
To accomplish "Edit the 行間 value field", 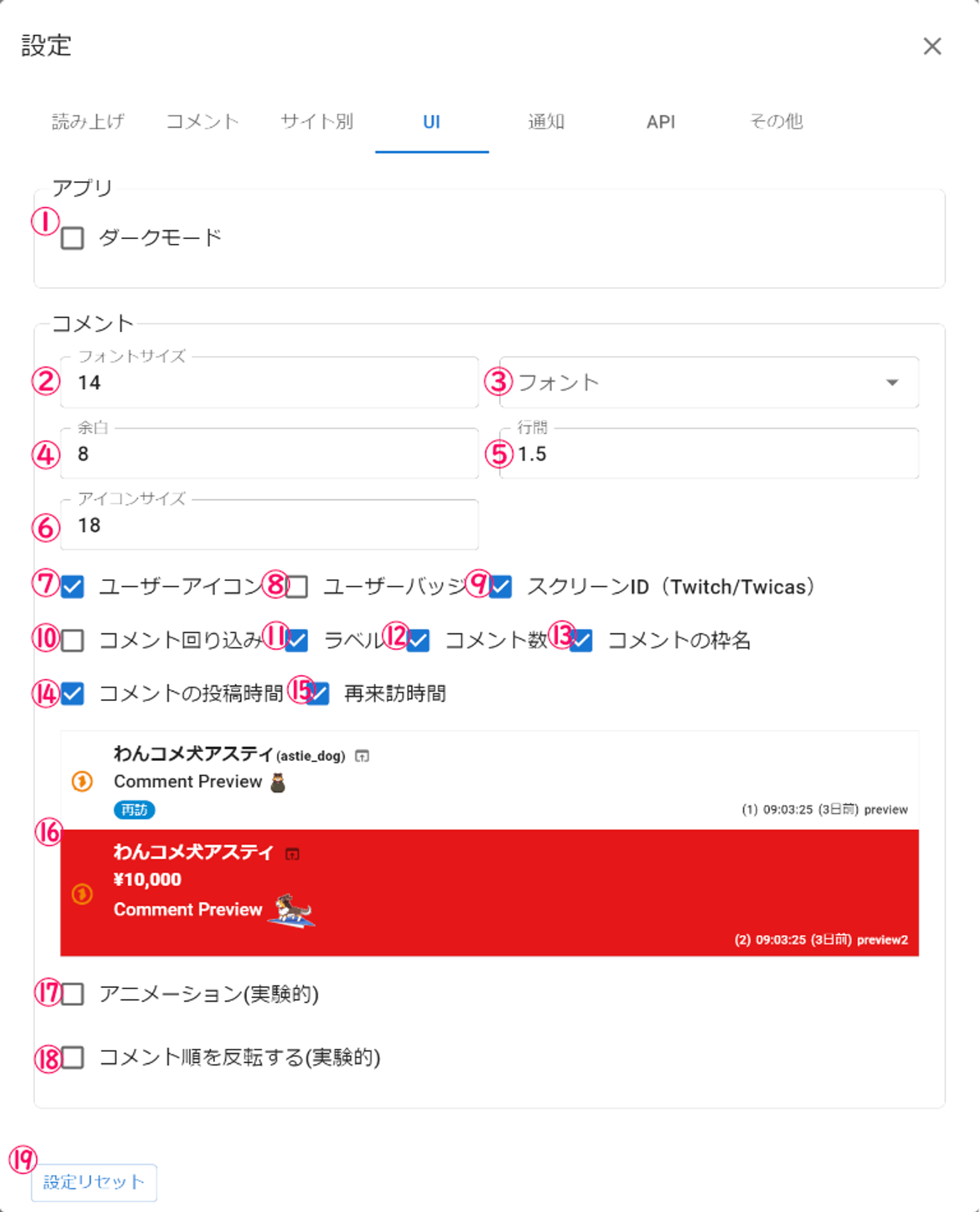I will (x=708, y=454).
